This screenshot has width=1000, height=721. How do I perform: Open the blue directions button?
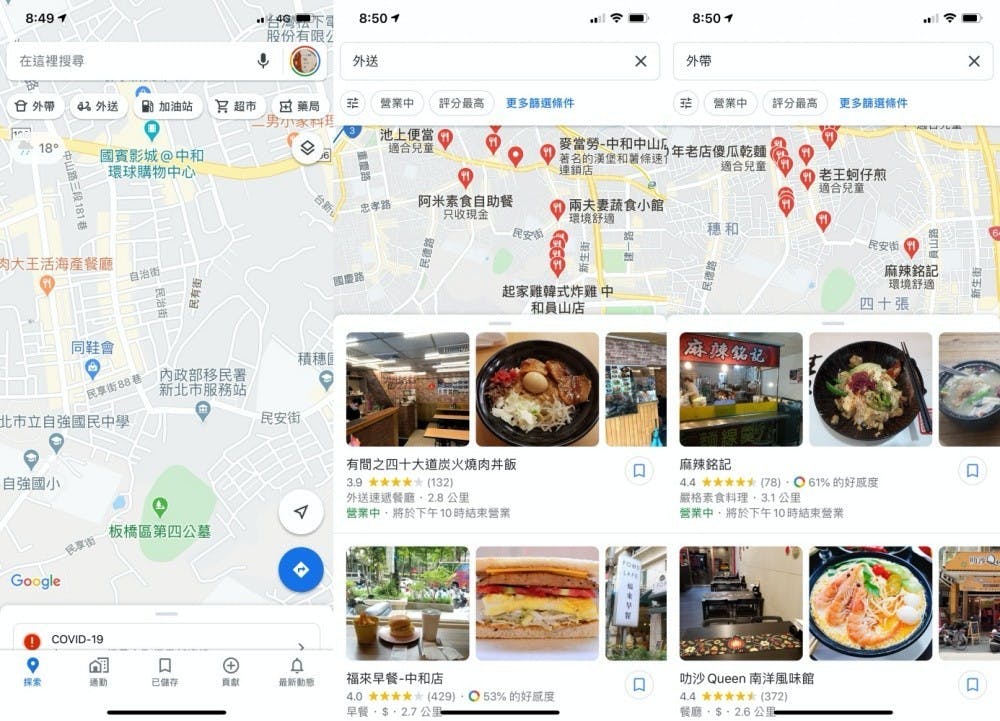pyautogui.click(x=301, y=570)
